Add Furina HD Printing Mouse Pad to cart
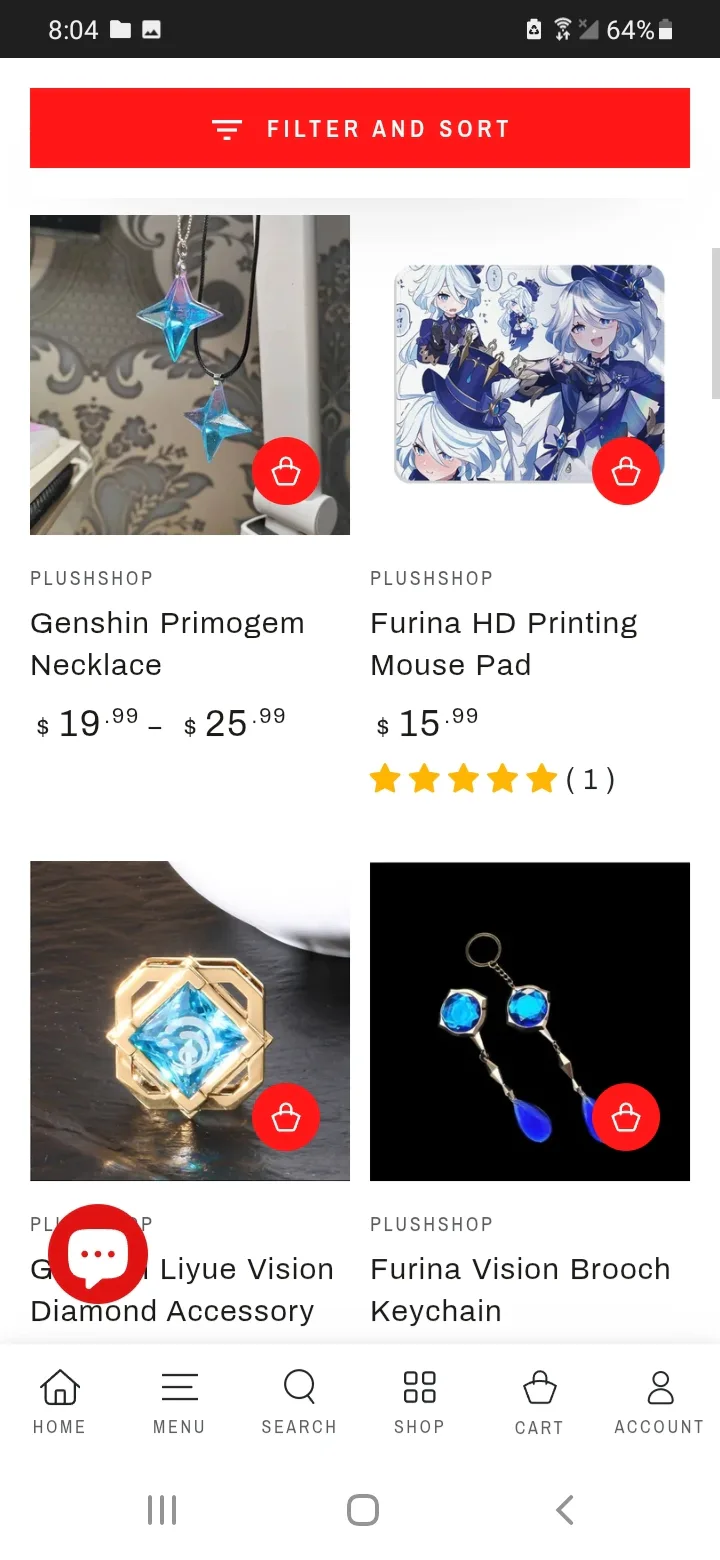Screen dimensions: 720x1560 (626, 471)
